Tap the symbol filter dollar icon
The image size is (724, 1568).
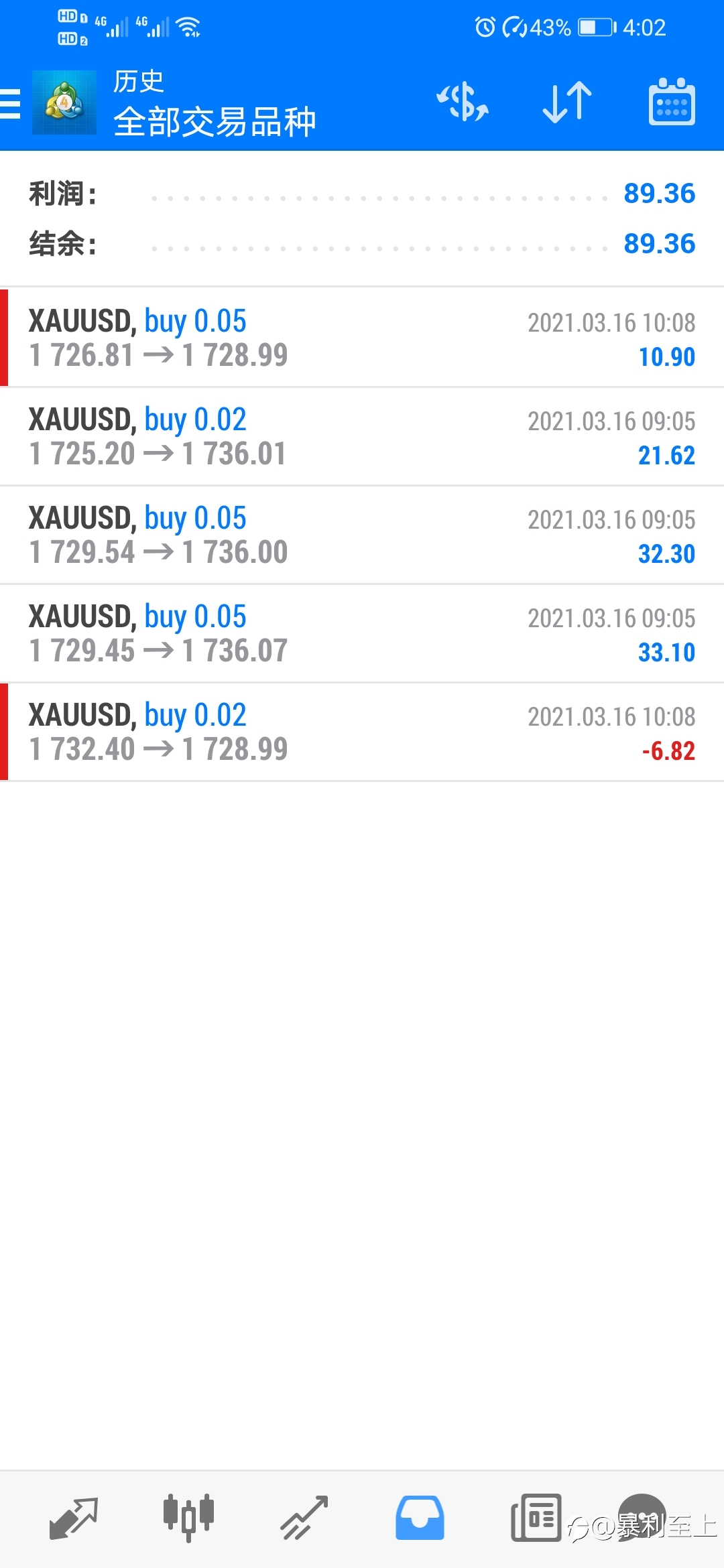(x=463, y=103)
